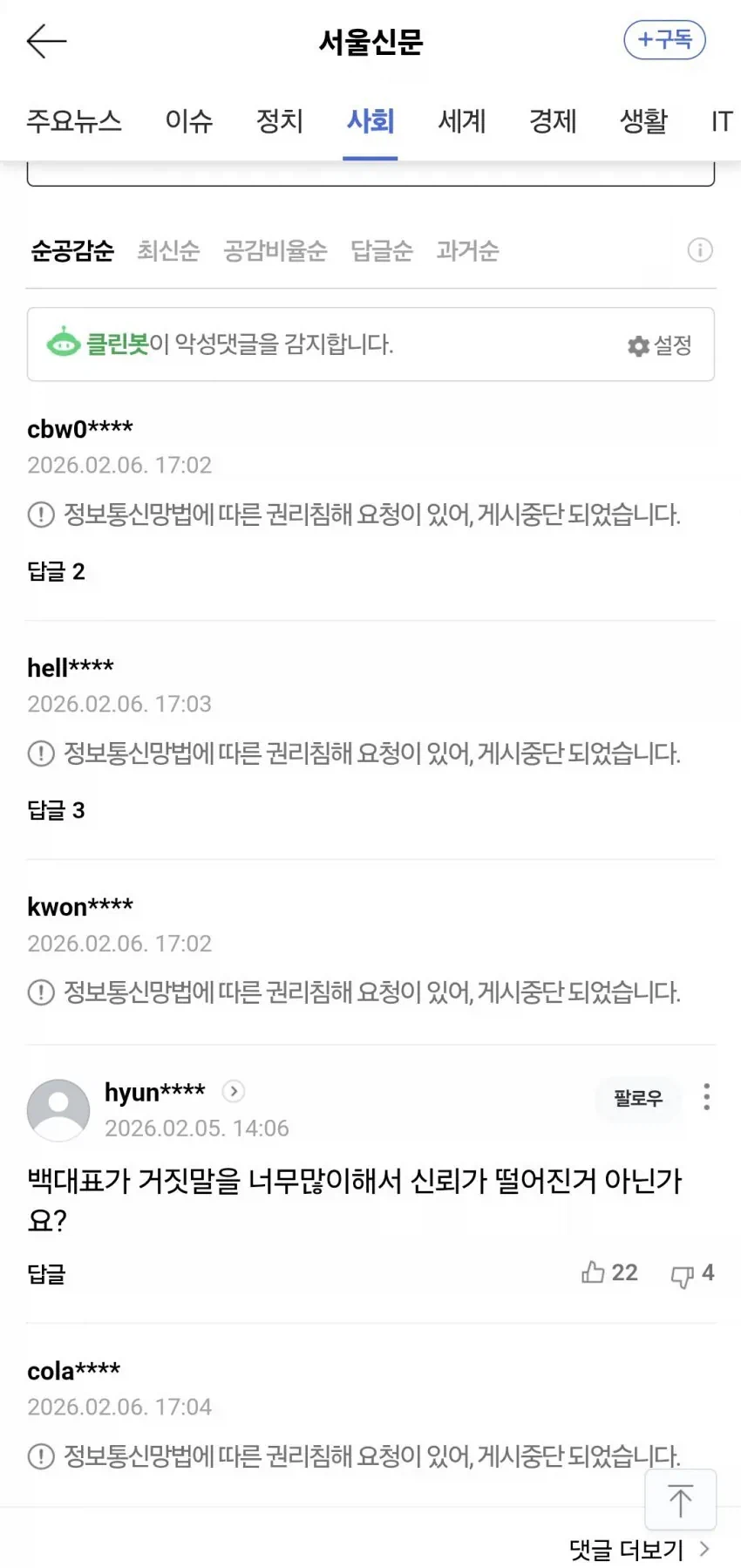Click the chevron next to 댓글 더보기
The height and width of the screenshot is (1568, 741).
(x=706, y=1549)
